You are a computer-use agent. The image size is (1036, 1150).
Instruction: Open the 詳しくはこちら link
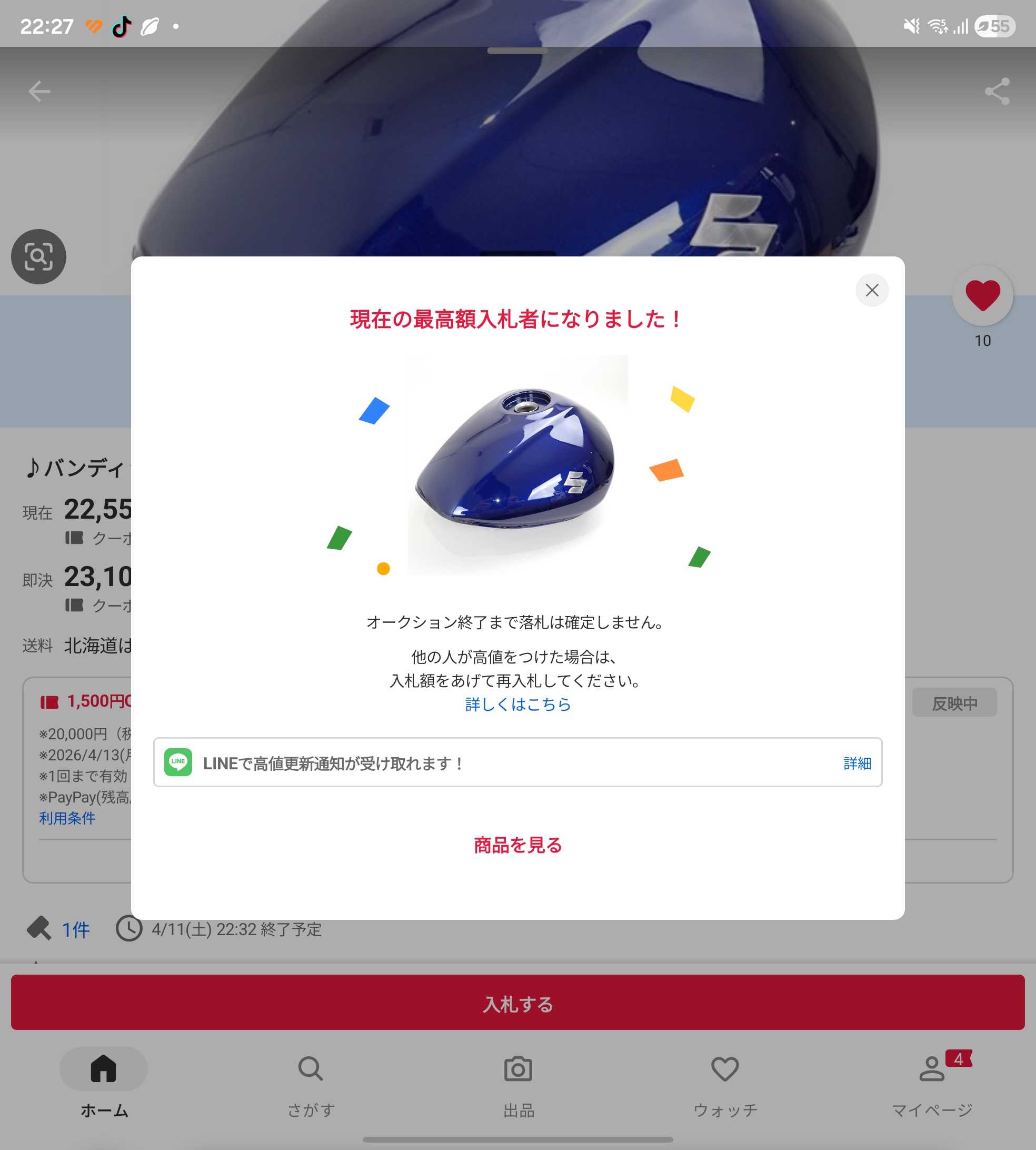[x=517, y=704]
